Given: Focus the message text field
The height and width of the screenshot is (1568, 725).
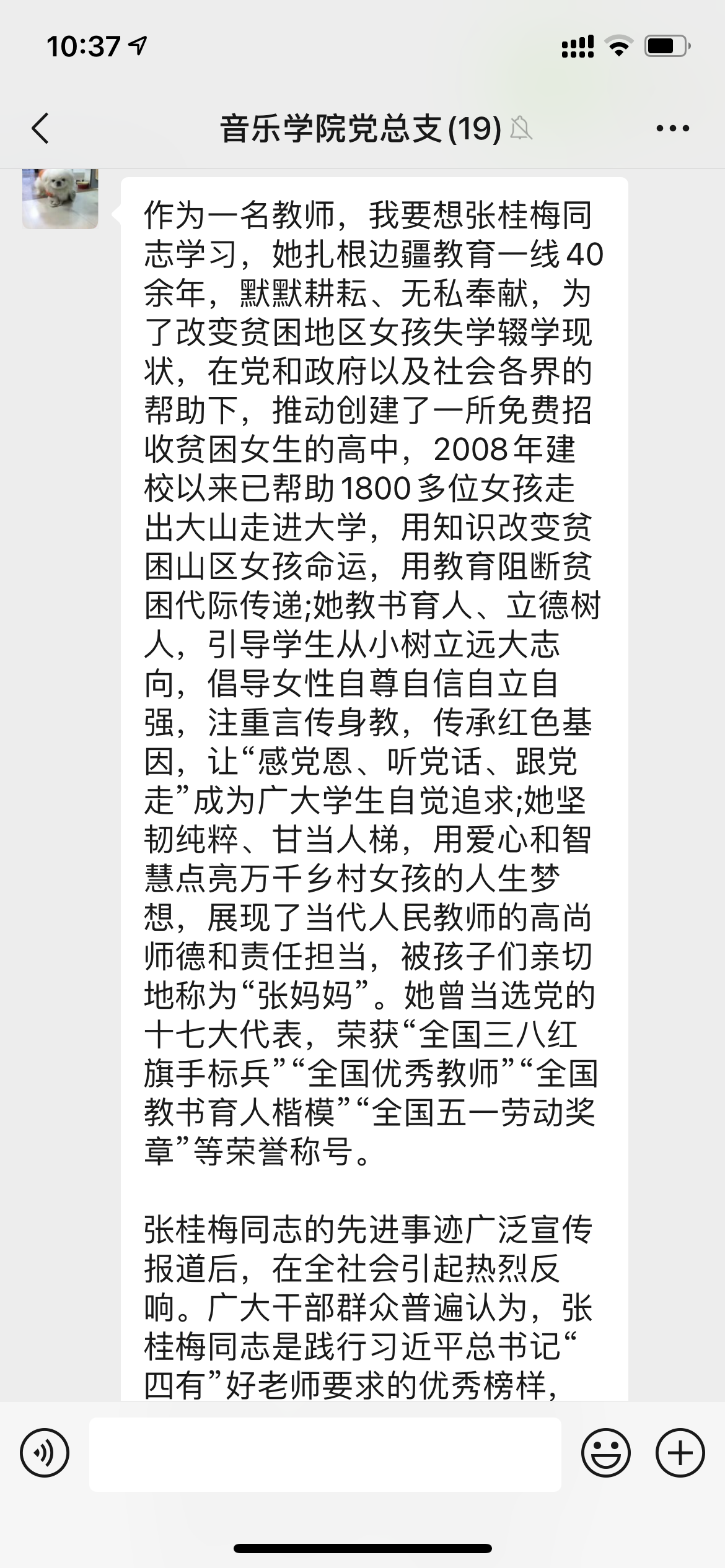Looking at the screenshot, I should coord(325,1453).
